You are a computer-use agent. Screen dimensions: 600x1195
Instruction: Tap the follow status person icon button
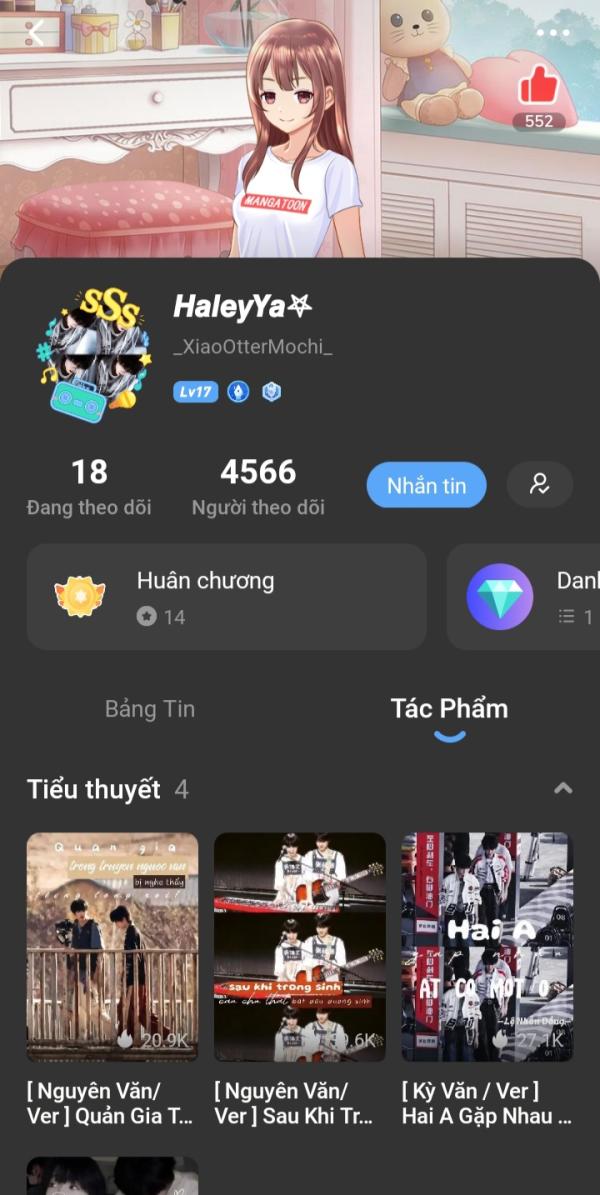(540, 485)
